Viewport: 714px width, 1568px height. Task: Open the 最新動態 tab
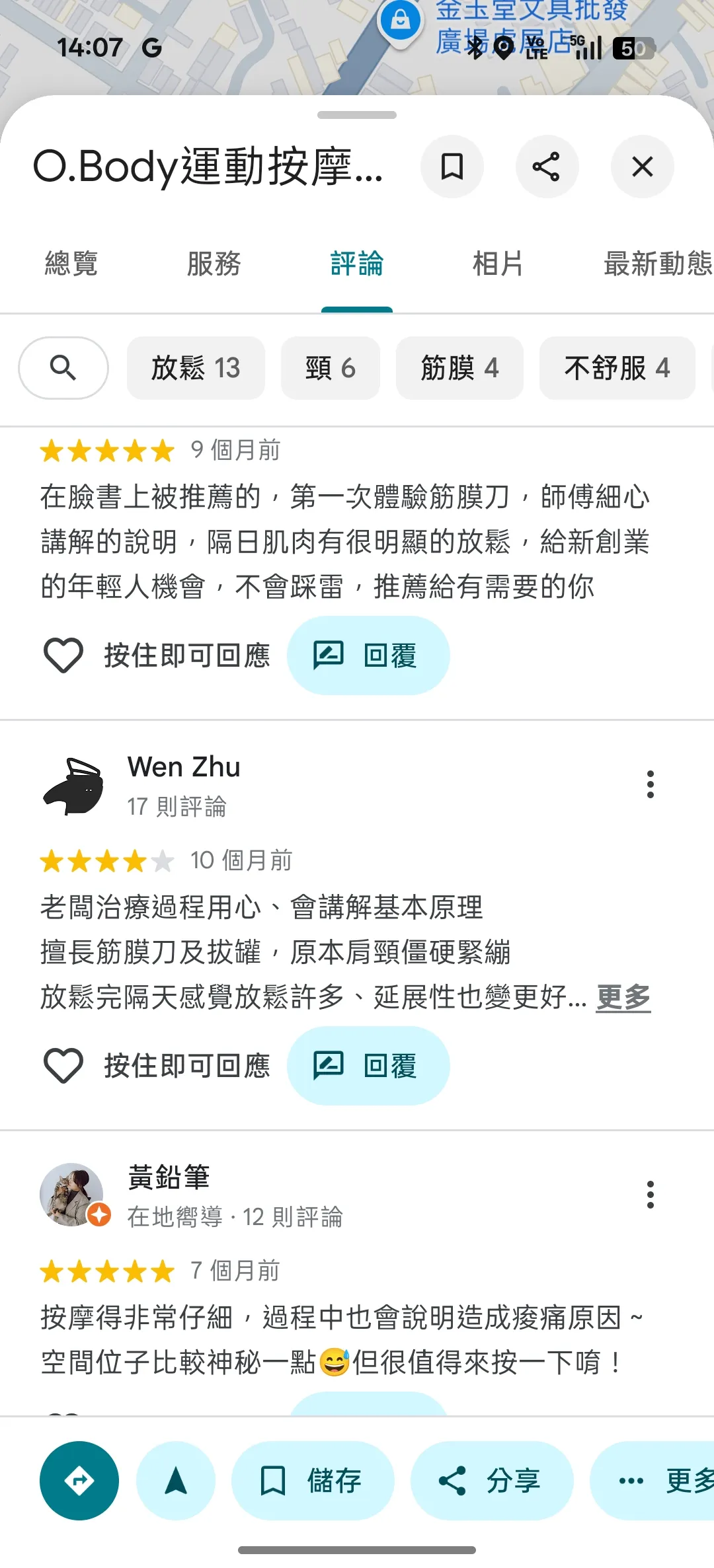[658, 264]
